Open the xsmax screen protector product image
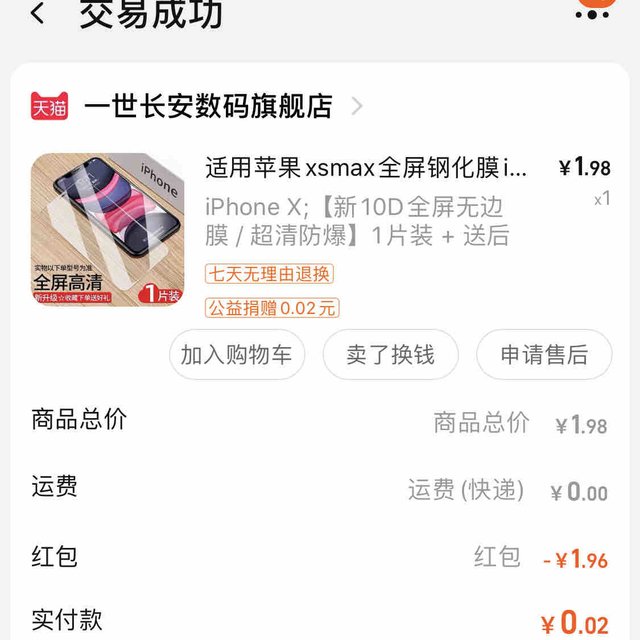 (108, 229)
